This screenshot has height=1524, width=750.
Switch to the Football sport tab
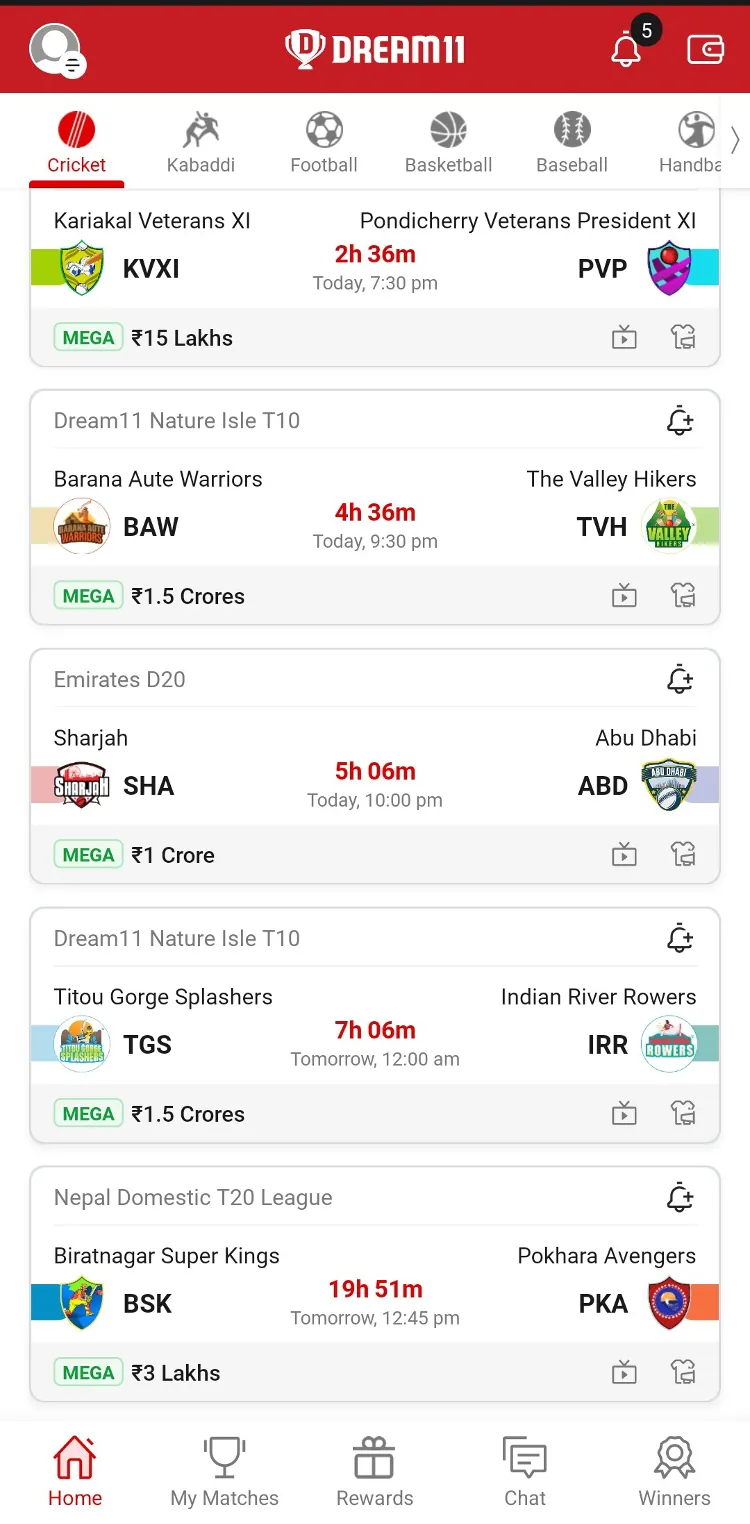324,143
